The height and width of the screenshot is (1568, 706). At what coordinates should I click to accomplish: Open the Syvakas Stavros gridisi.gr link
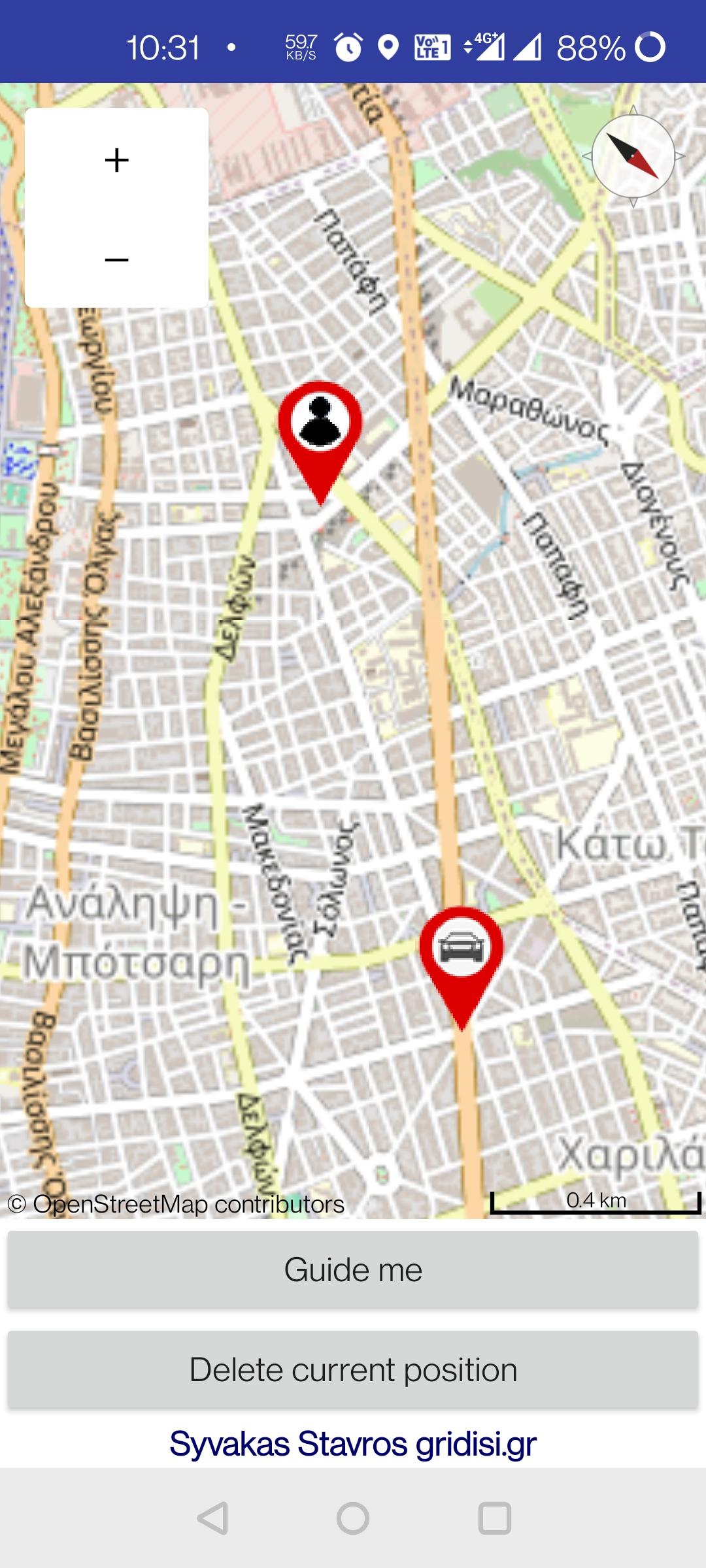353,1444
